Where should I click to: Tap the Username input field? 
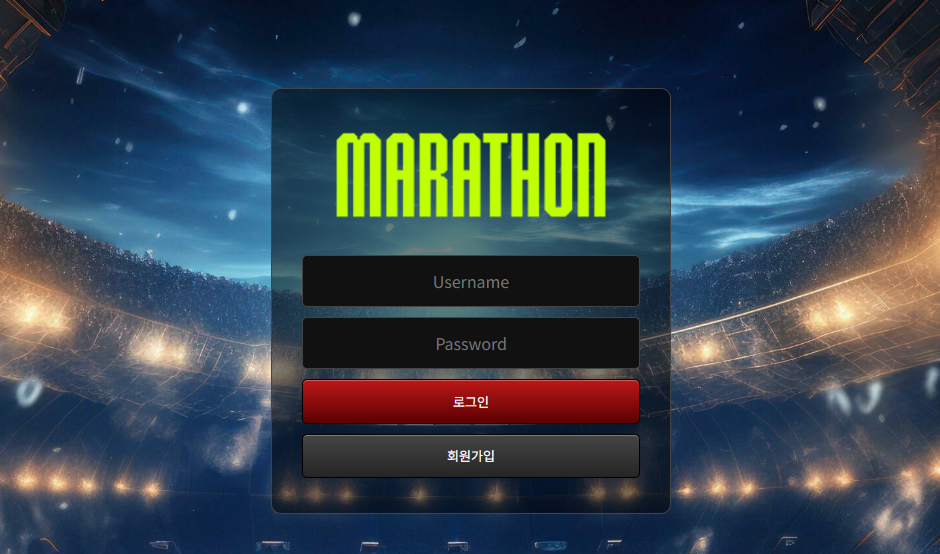[x=470, y=282]
